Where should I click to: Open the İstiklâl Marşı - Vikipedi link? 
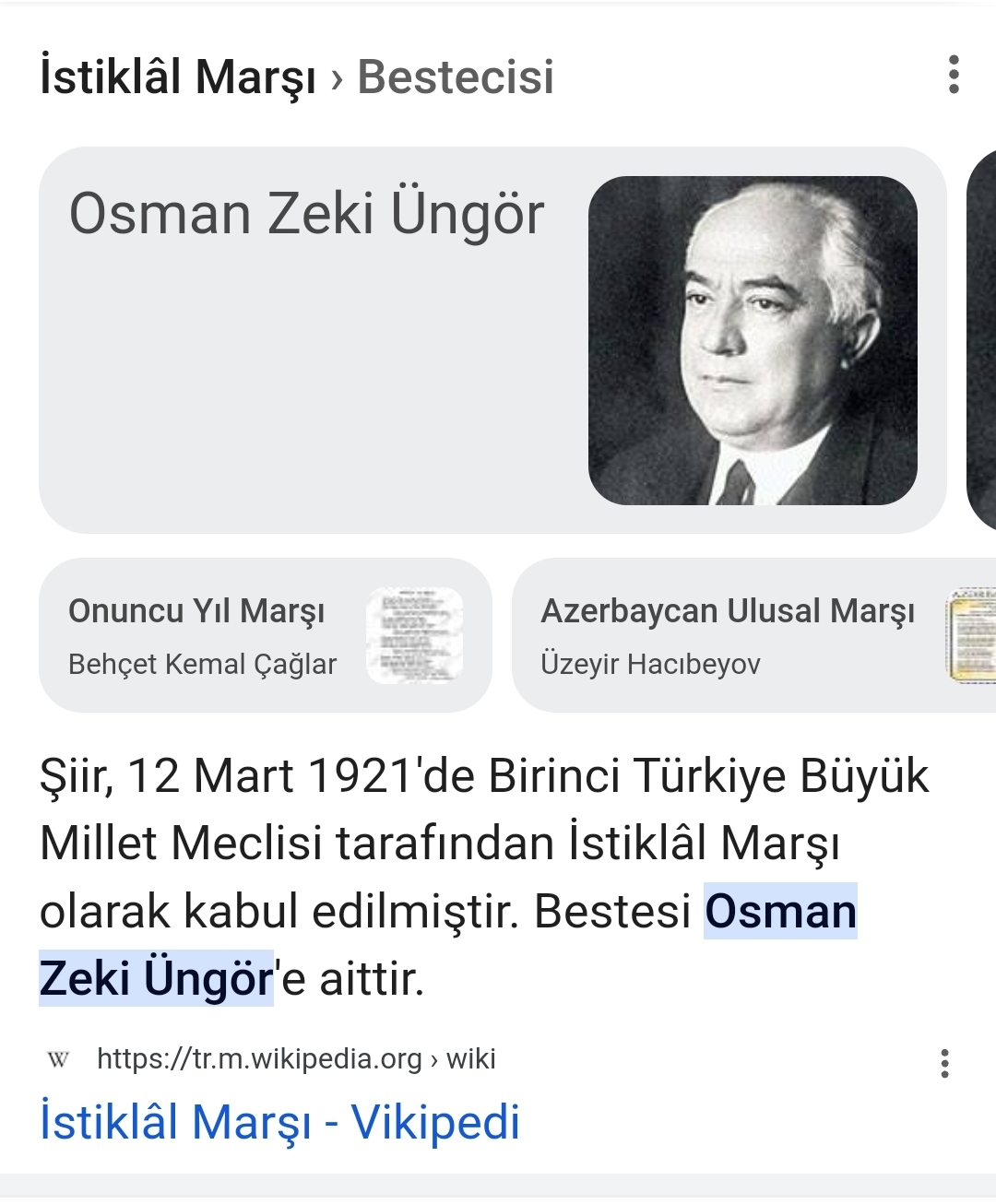279,1122
